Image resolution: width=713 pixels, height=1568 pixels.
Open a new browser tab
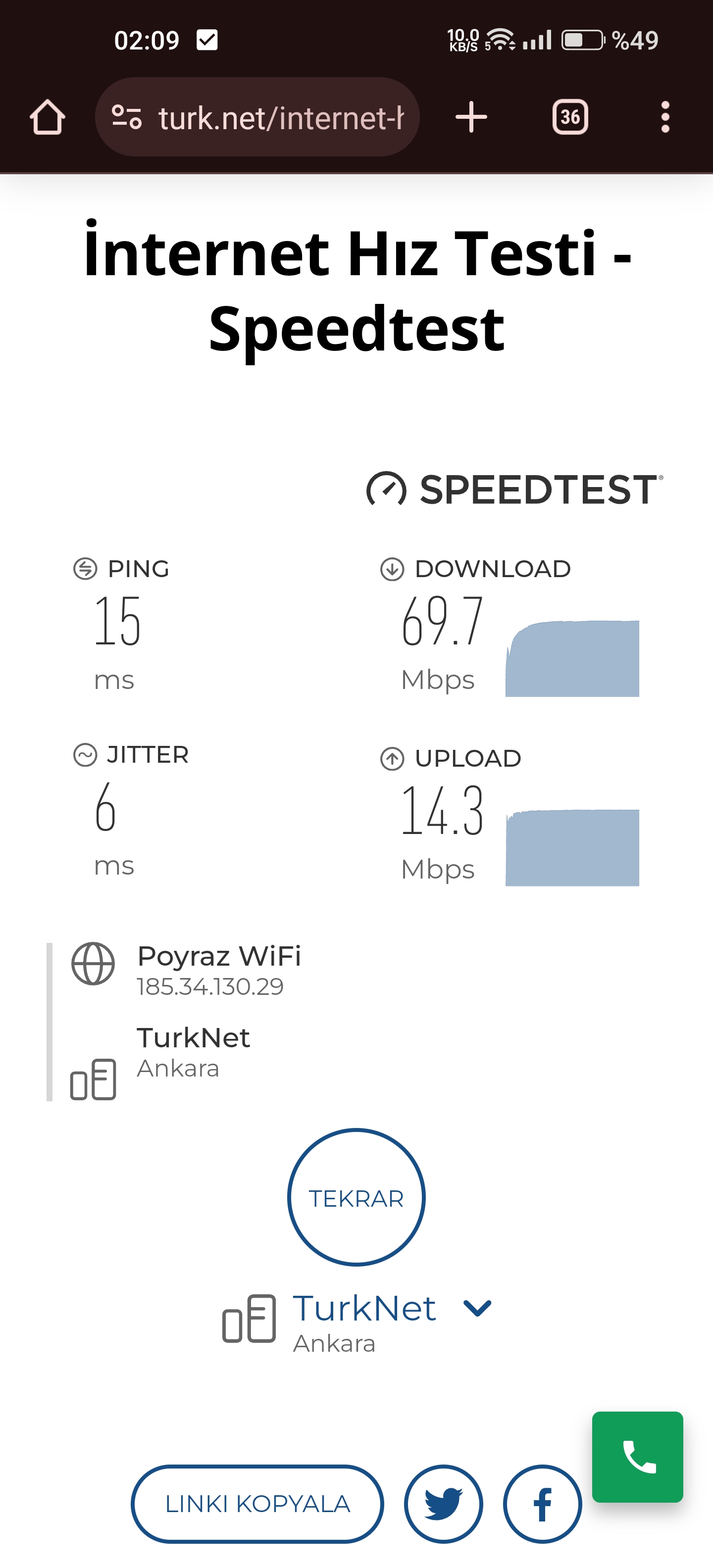pos(471,117)
